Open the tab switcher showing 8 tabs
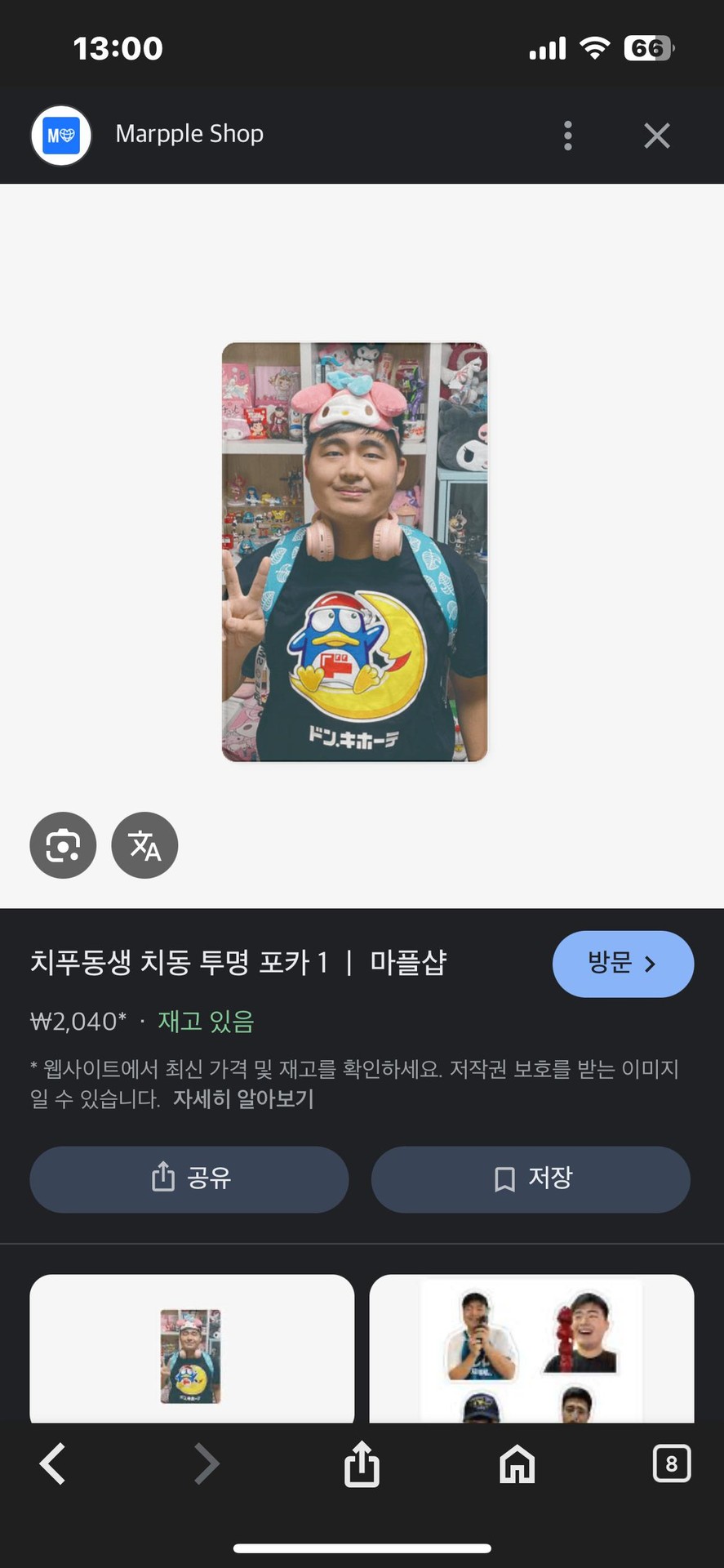Image resolution: width=724 pixels, height=1568 pixels. click(672, 1463)
